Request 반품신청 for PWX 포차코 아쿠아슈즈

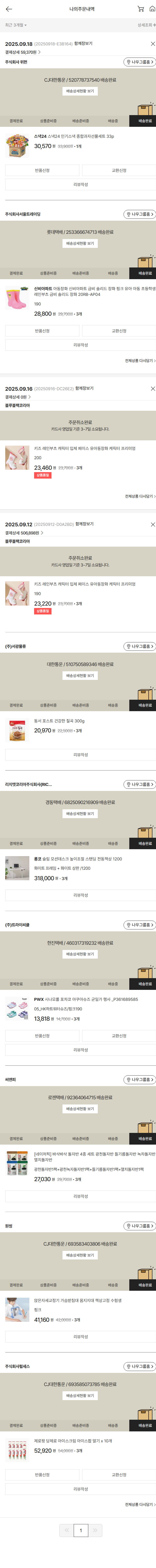point(42,1036)
